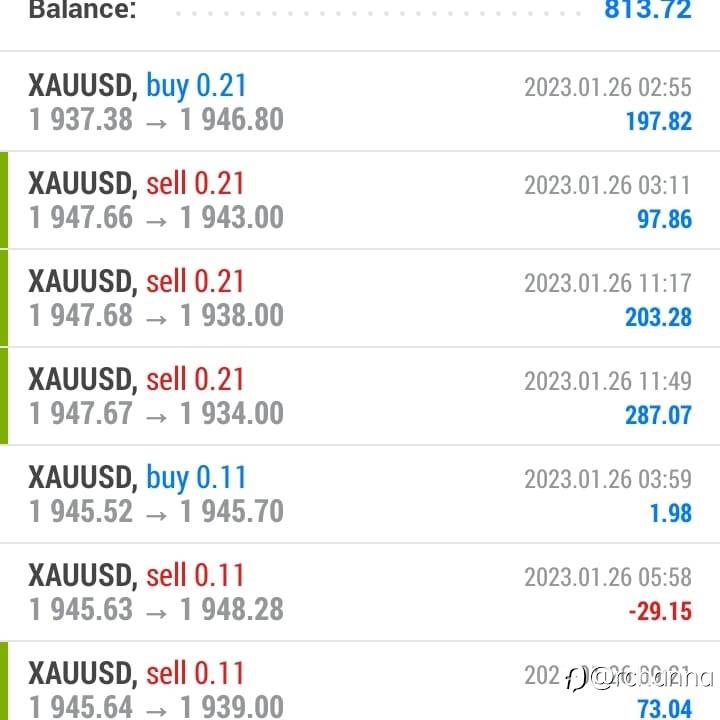Open the sell 0.21 trade with 287.07 profit
The width and height of the screenshot is (720, 720).
[360, 396]
